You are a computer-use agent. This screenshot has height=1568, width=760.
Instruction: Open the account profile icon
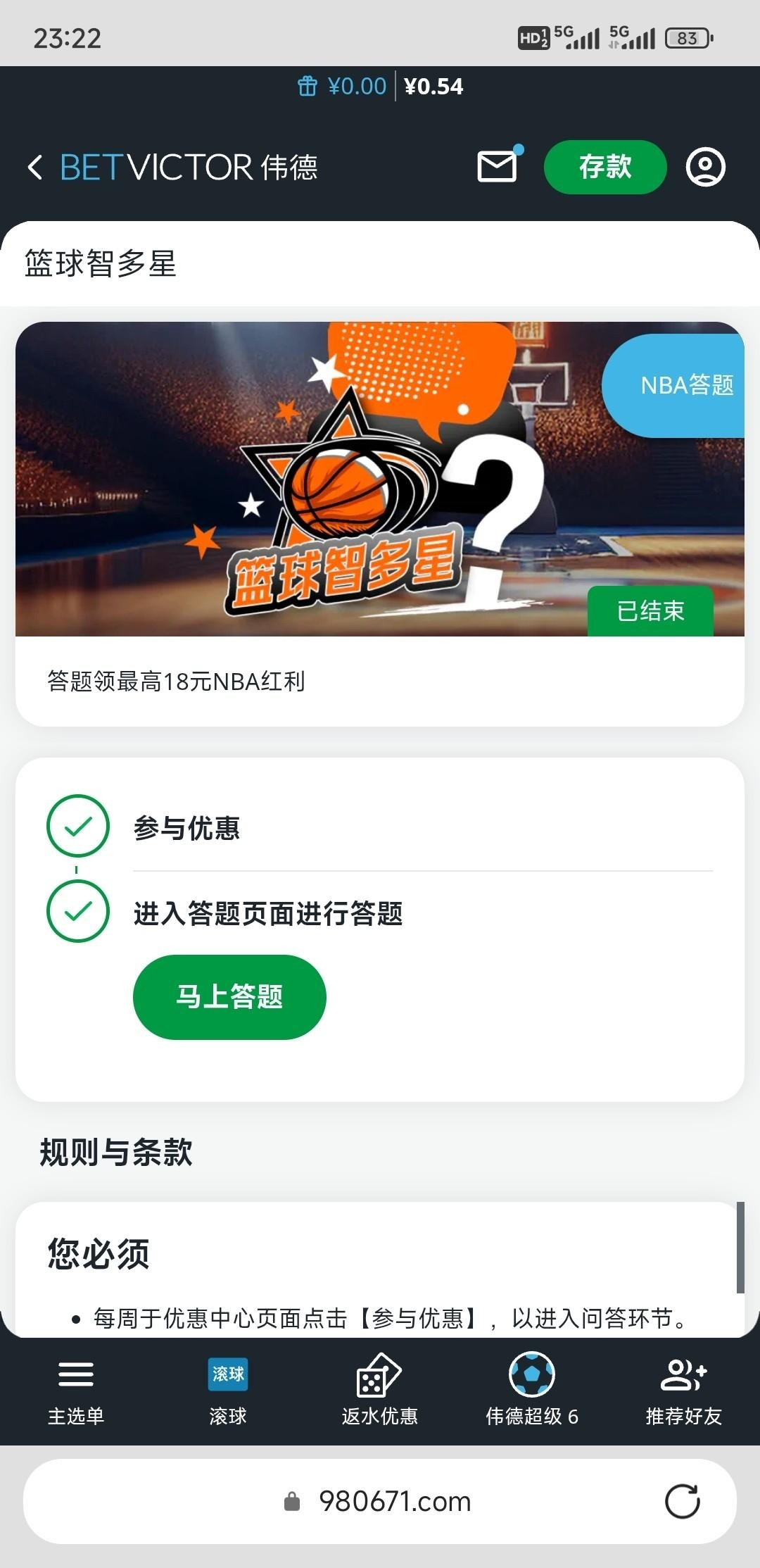pyautogui.click(x=705, y=167)
